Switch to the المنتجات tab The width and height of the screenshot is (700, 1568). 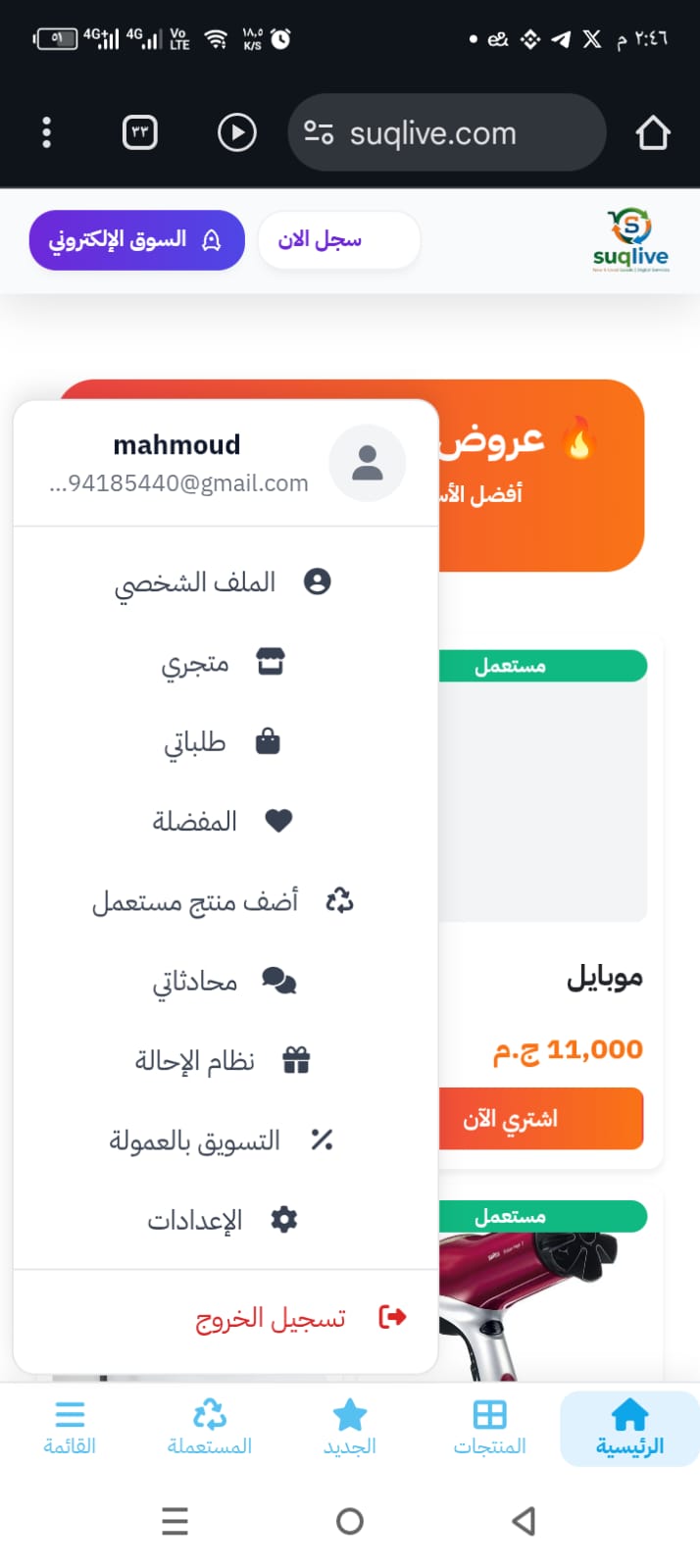point(489,1428)
